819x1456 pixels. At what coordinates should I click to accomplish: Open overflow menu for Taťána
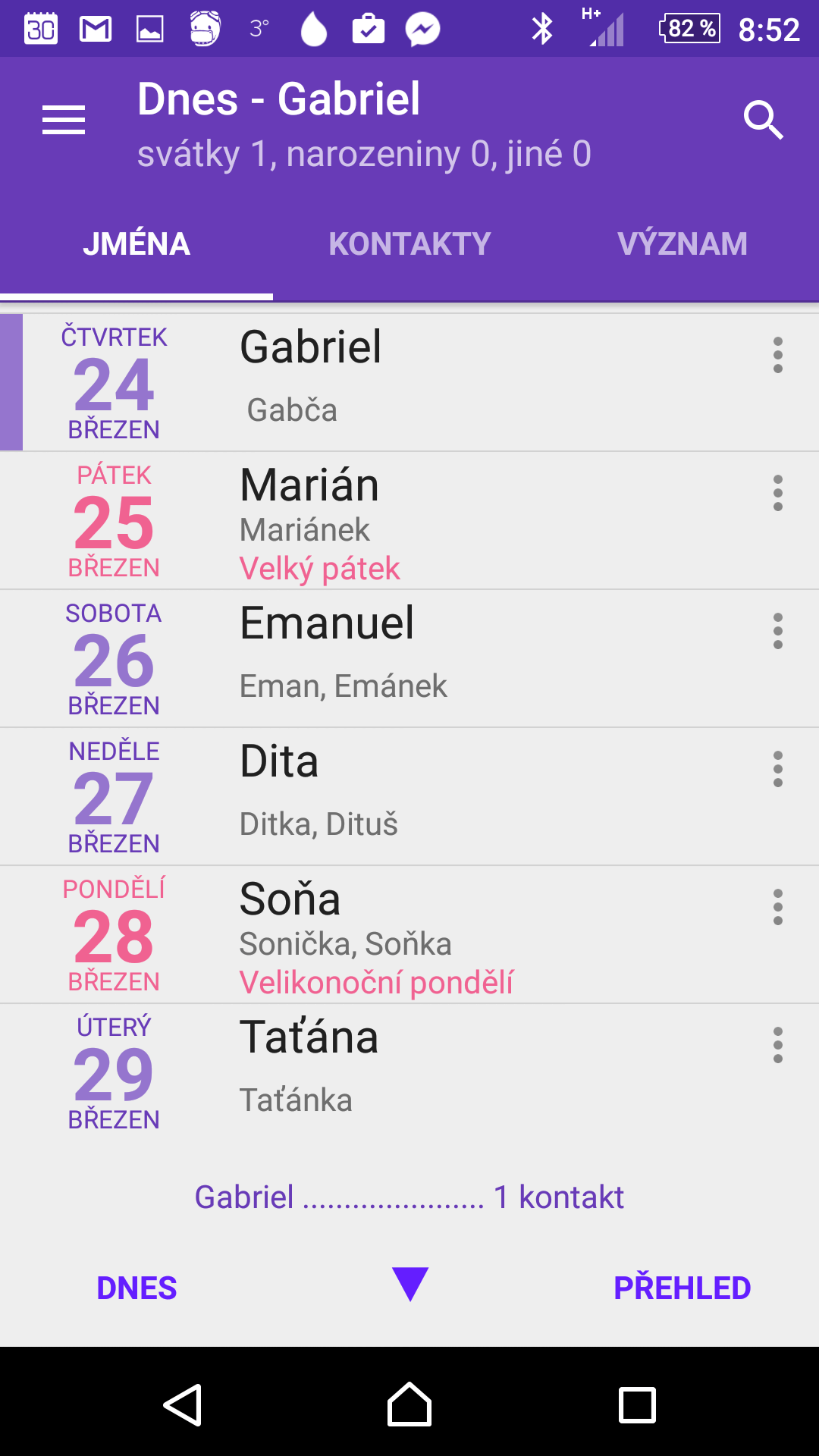coord(777,1045)
